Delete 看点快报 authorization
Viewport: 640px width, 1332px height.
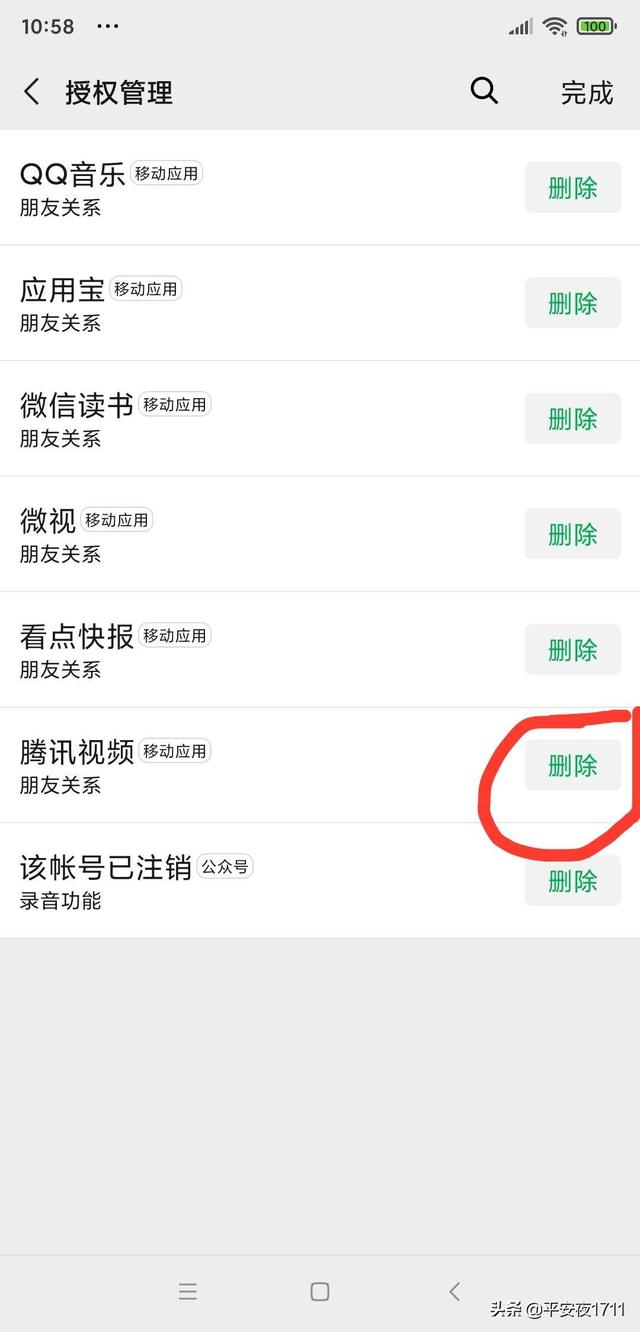pos(572,650)
